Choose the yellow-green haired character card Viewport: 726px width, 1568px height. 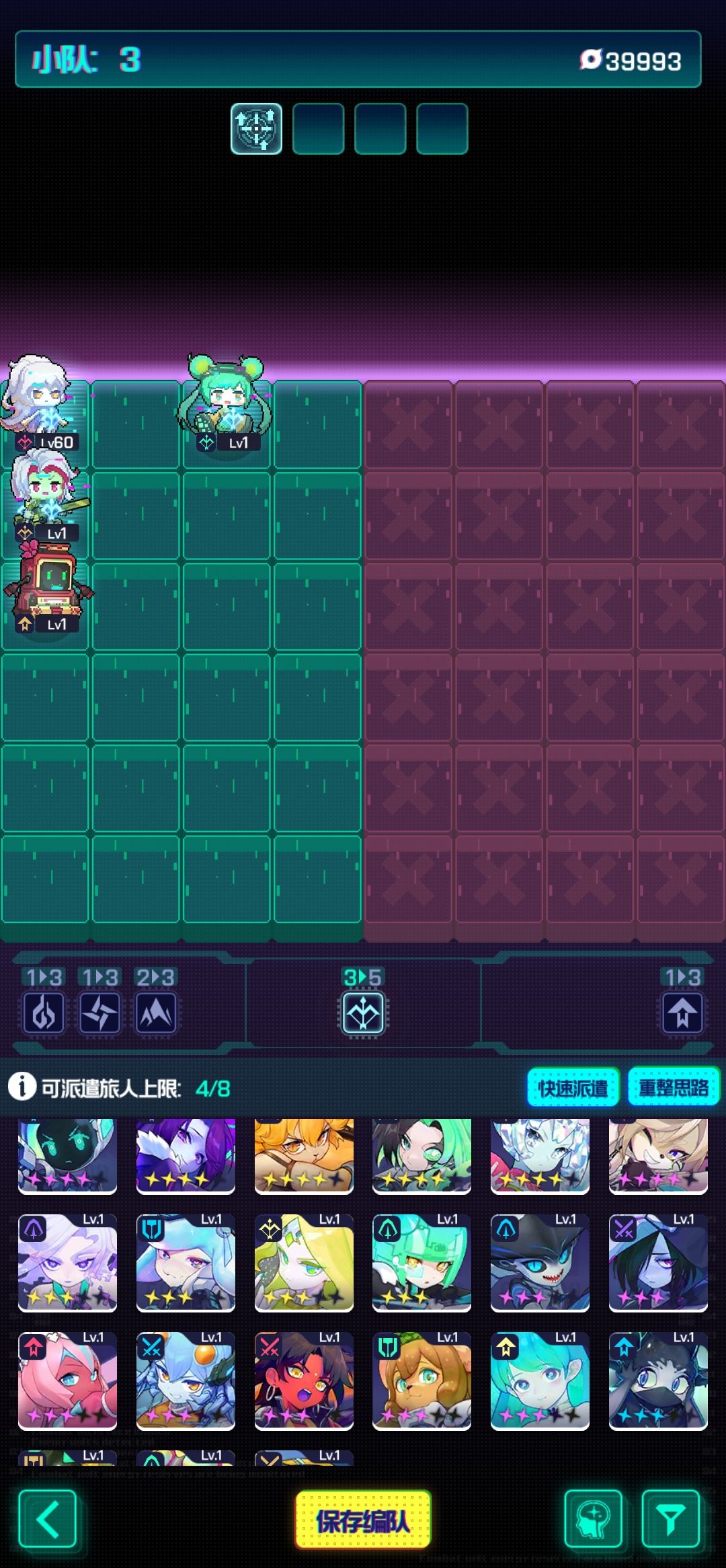pos(304,1262)
